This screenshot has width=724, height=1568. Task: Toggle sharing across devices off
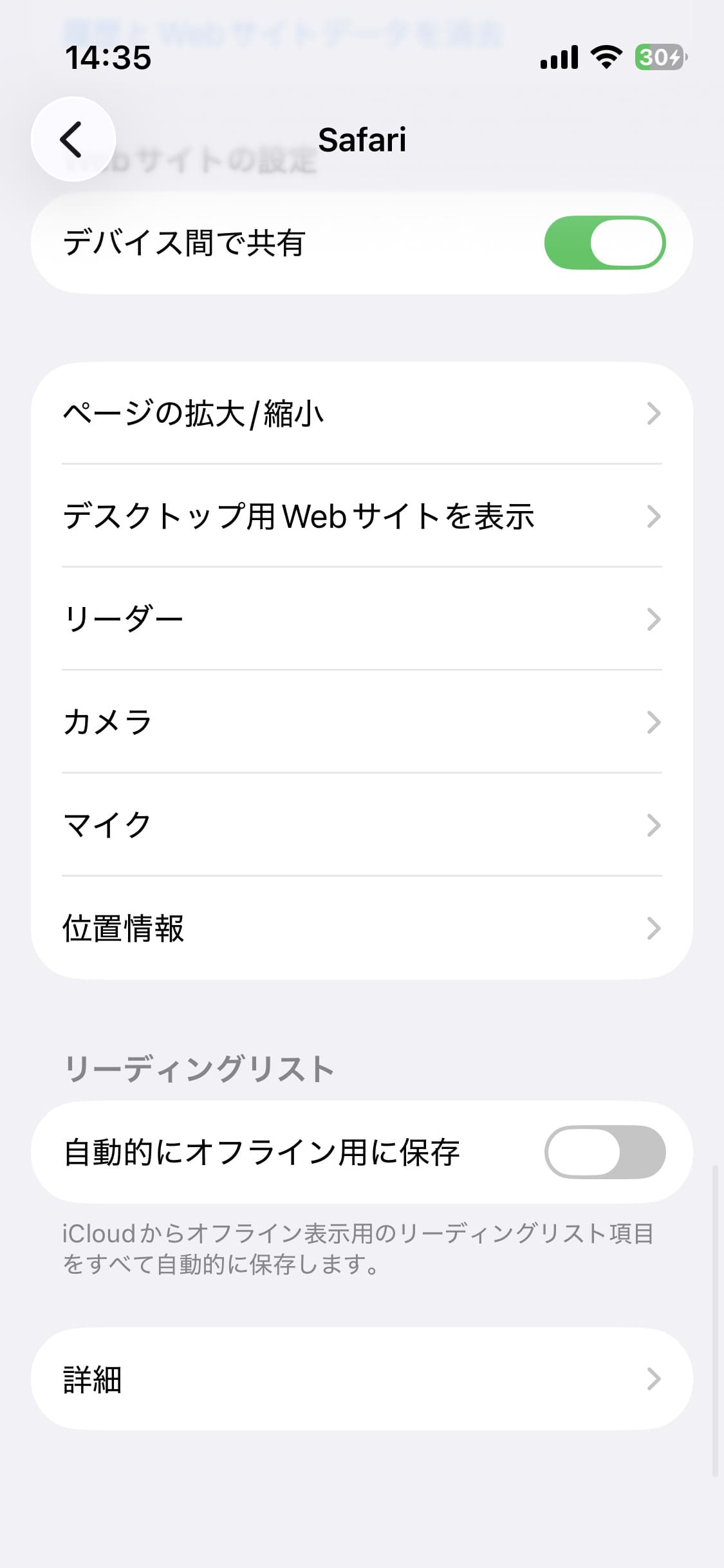[604, 243]
